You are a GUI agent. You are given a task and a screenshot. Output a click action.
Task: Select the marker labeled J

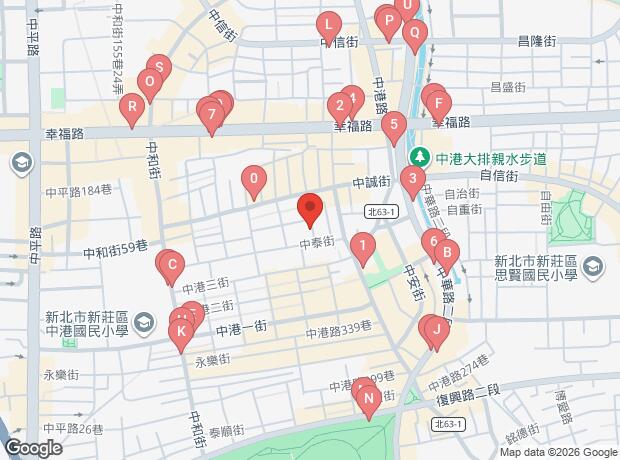click(x=435, y=328)
